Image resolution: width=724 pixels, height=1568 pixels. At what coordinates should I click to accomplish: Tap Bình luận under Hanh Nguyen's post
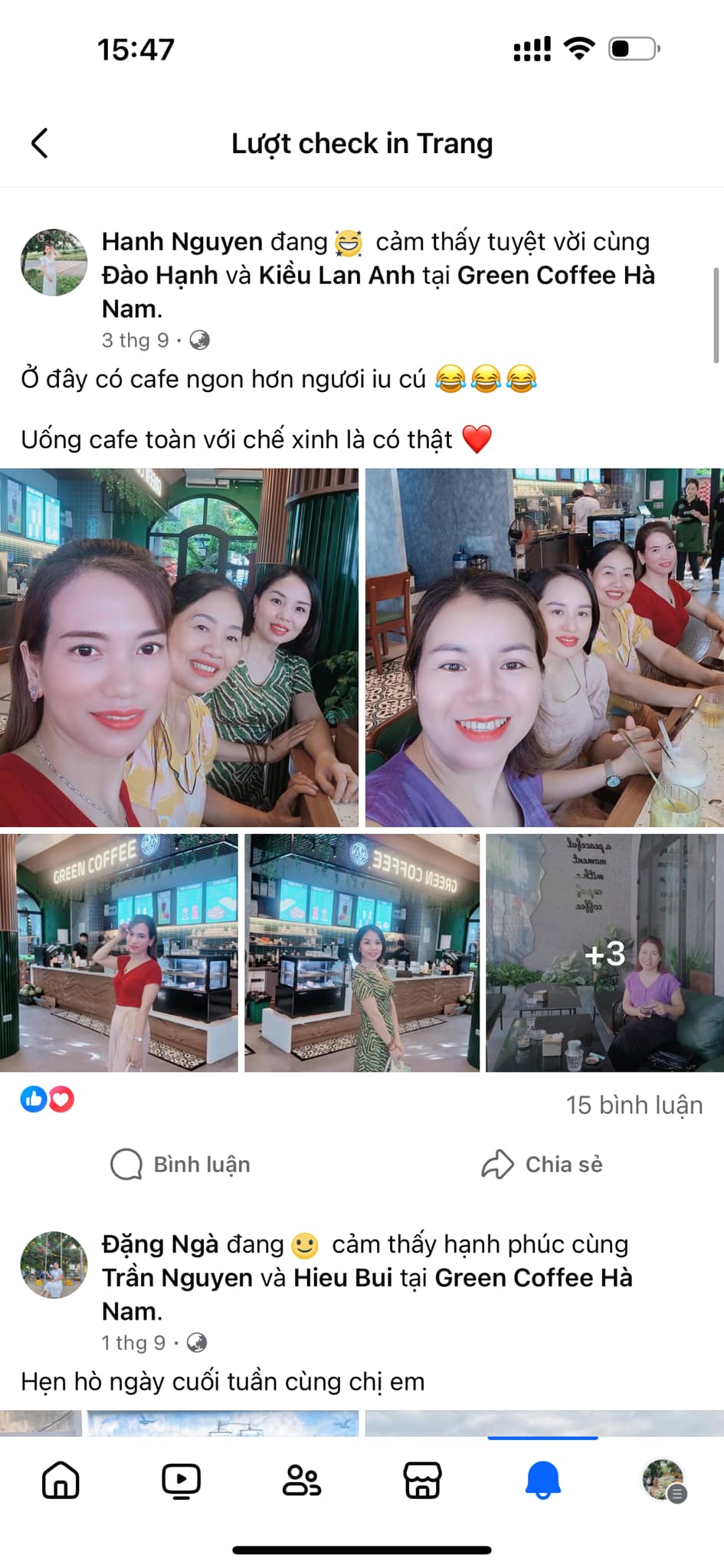[x=181, y=1165]
